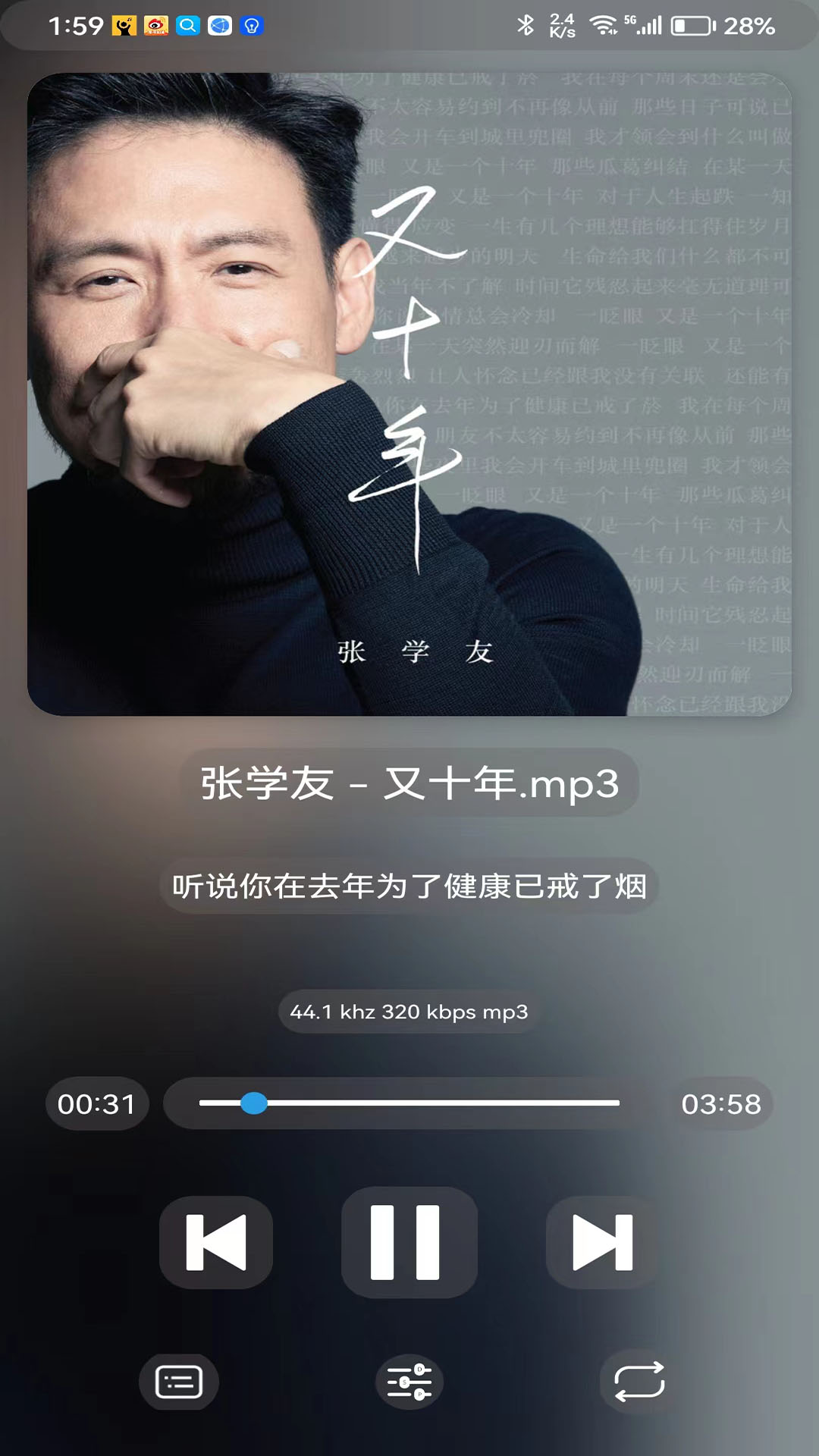Screen dimensions: 819x1456
Task: Tap the song title 张学友 - 又十年.mp3
Action: click(409, 786)
